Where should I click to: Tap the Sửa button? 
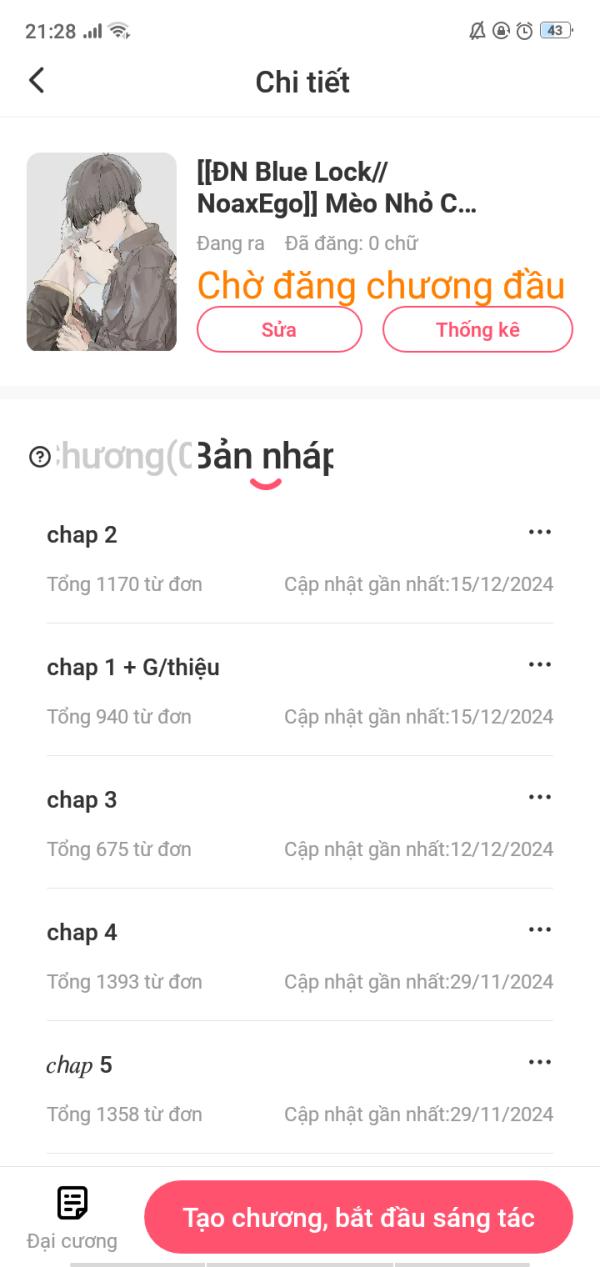(279, 330)
